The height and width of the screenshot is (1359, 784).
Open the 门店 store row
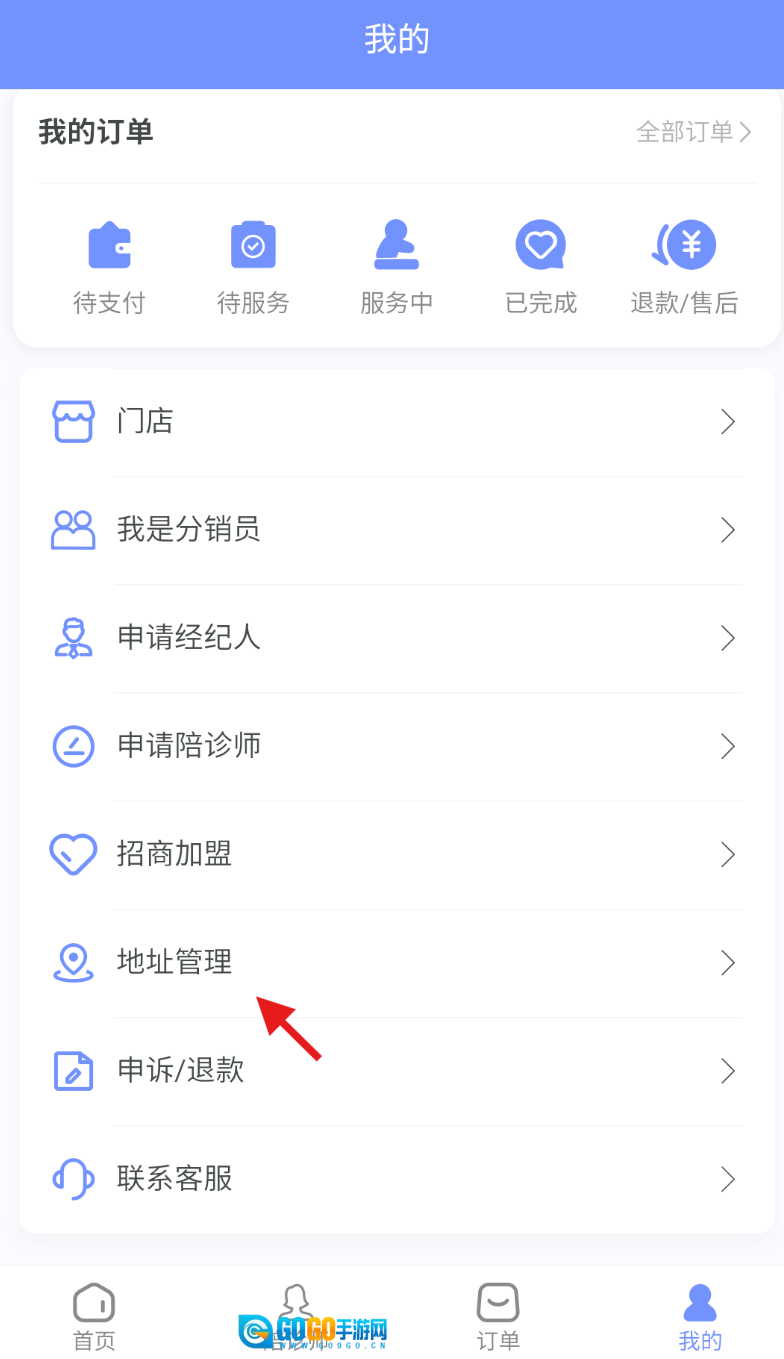(x=396, y=422)
